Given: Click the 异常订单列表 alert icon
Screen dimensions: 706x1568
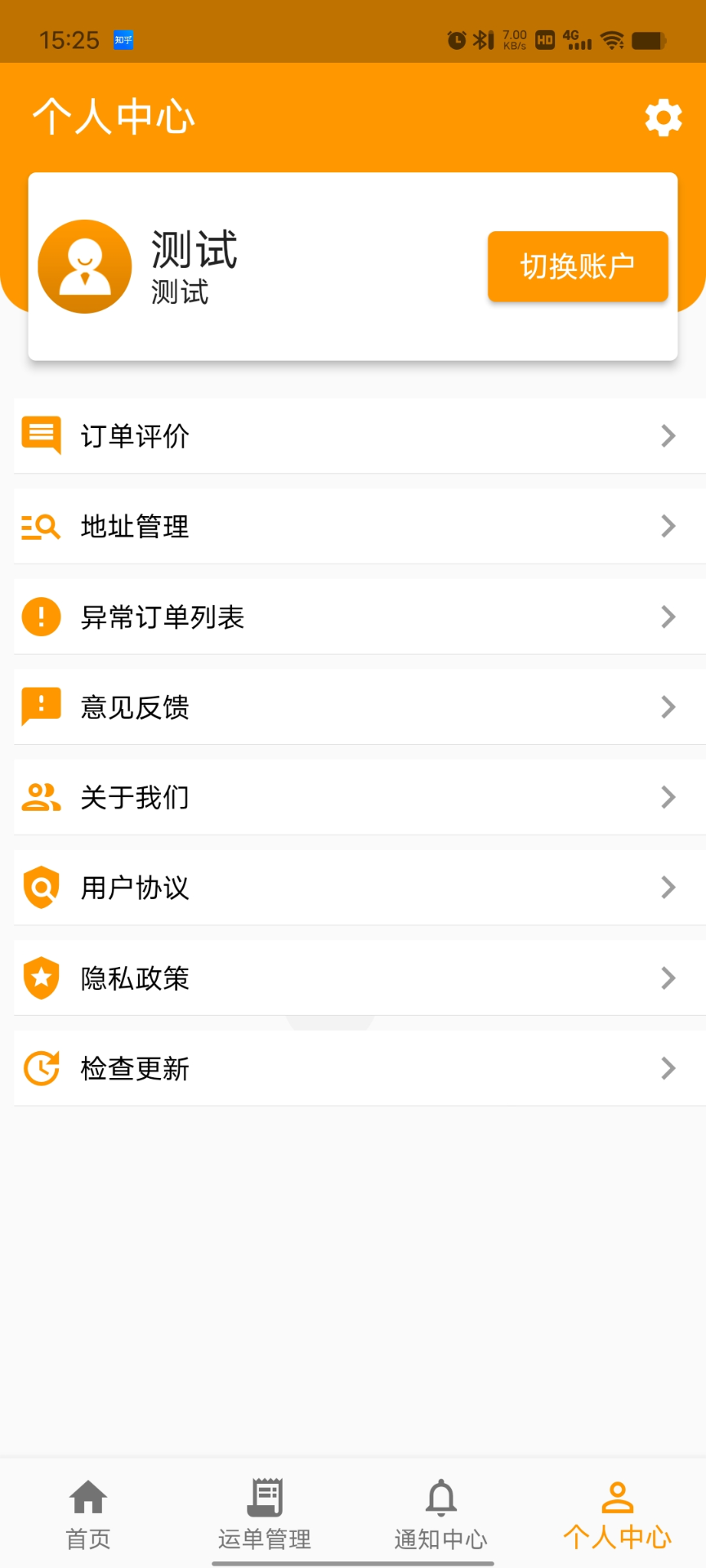Looking at the screenshot, I should coord(41,617).
